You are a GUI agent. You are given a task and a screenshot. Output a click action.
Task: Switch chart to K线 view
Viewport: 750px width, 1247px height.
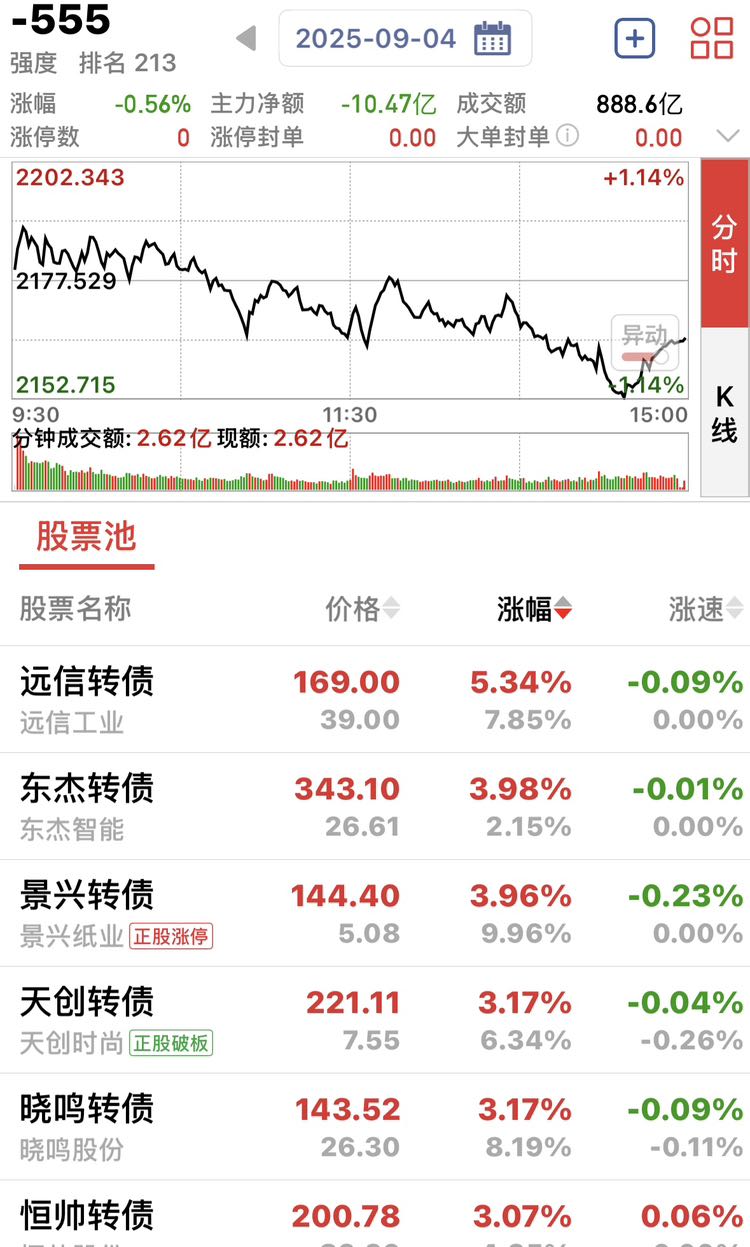point(724,412)
